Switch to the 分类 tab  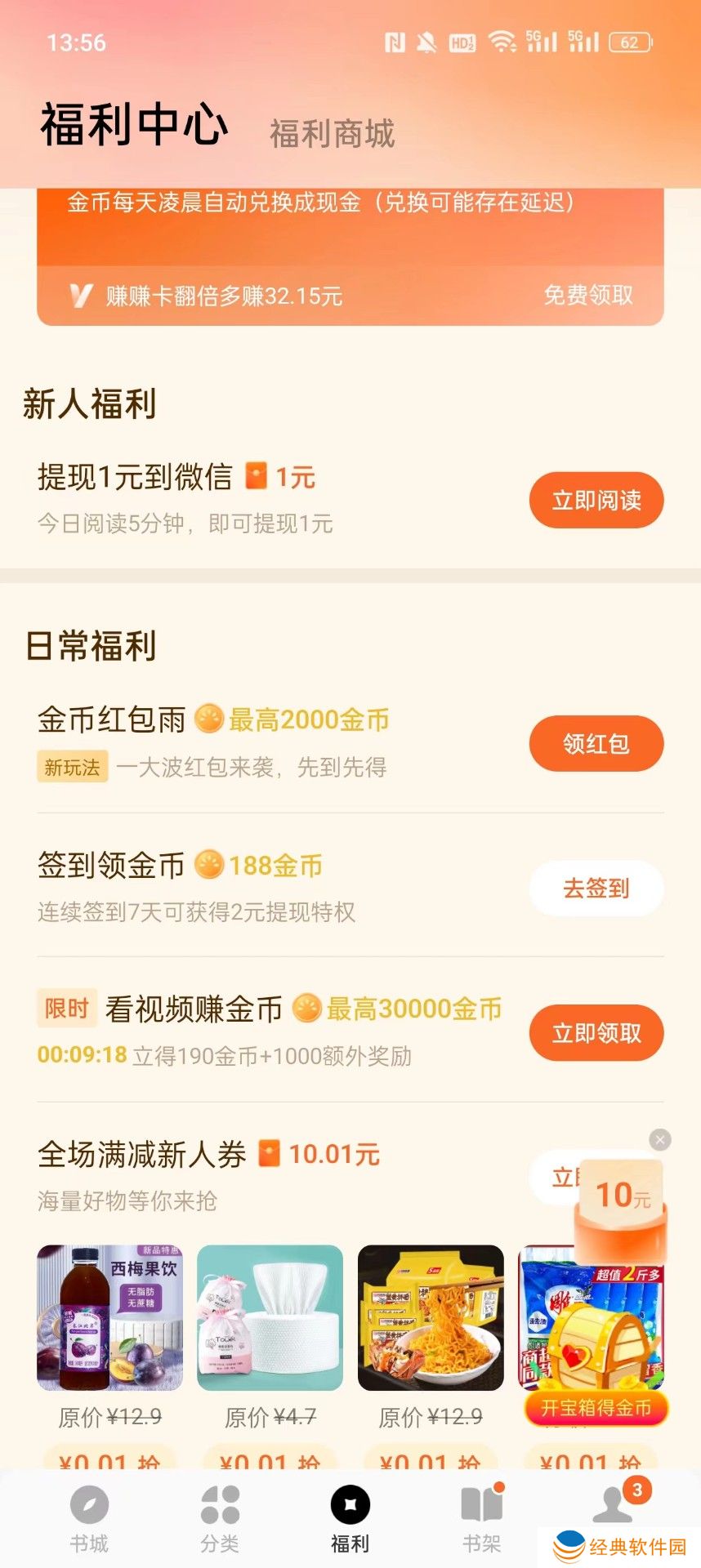(x=220, y=1519)
